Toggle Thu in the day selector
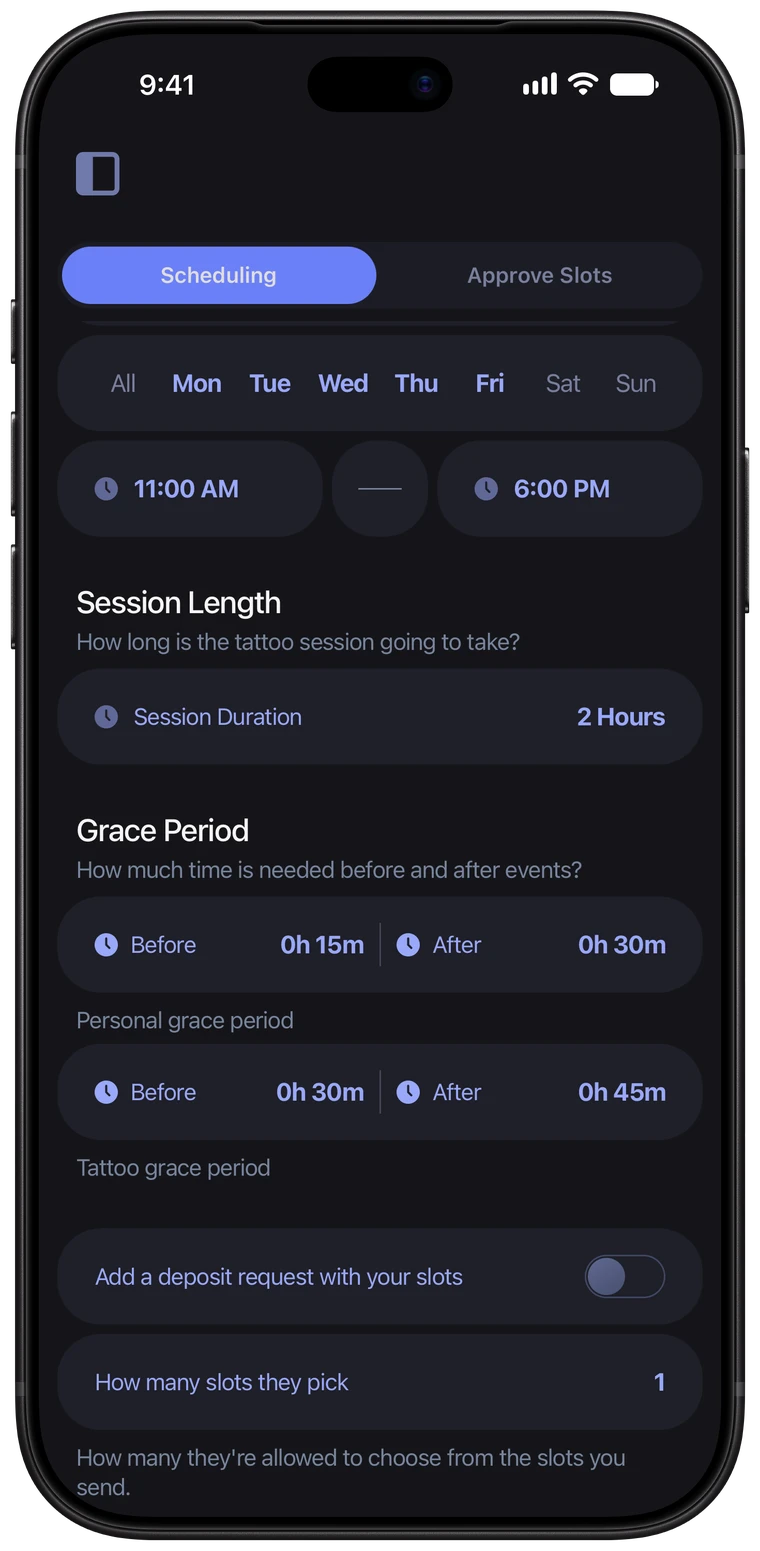The width and height of the screenshot is (760, 1551). click(x=416, y=383)
